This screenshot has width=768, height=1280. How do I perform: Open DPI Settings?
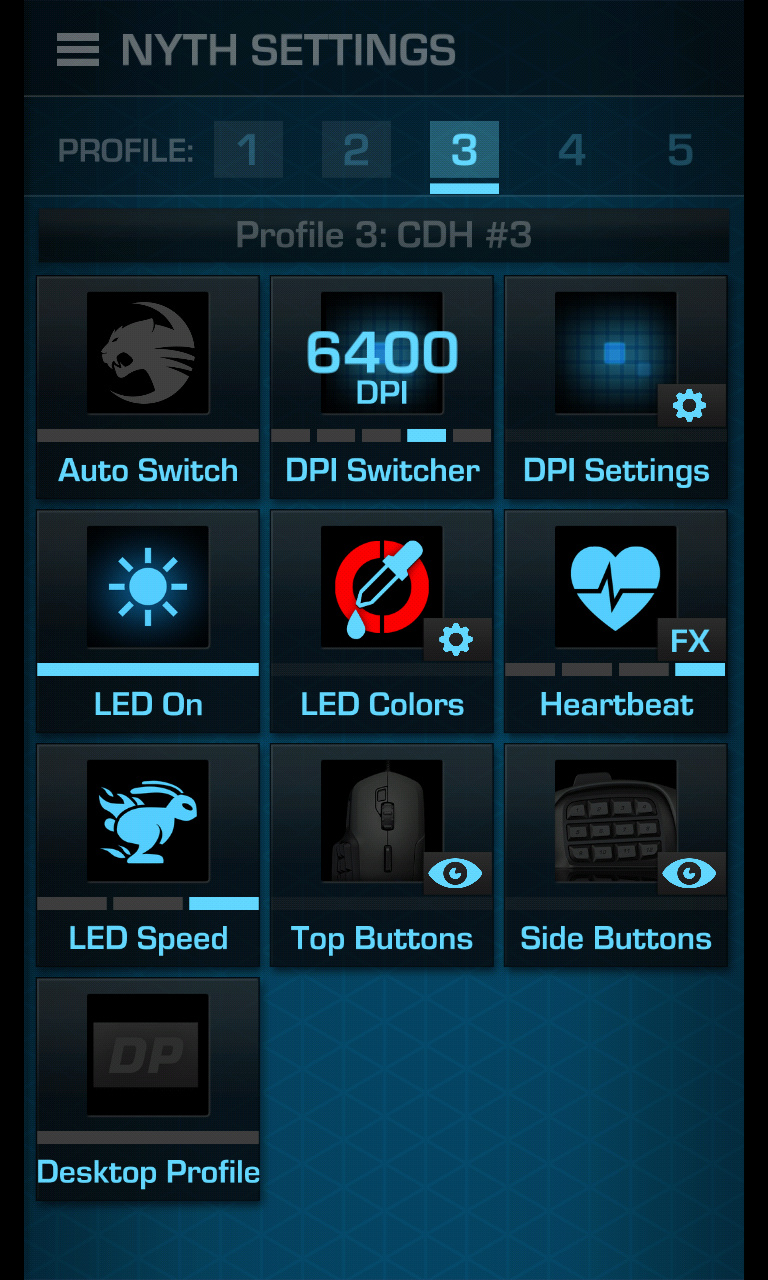coord(616,387)
